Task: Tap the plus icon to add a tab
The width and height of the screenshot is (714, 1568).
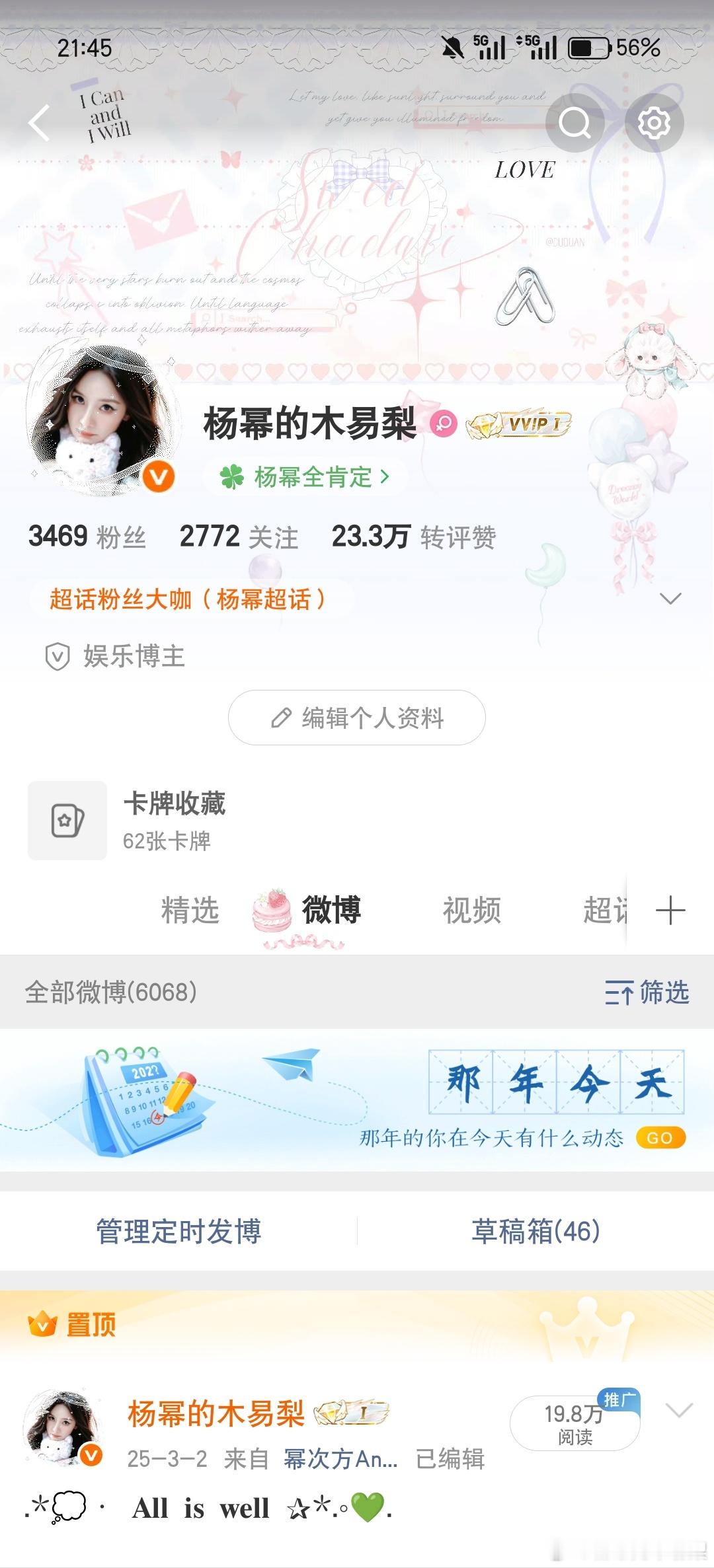Action: 672,910
